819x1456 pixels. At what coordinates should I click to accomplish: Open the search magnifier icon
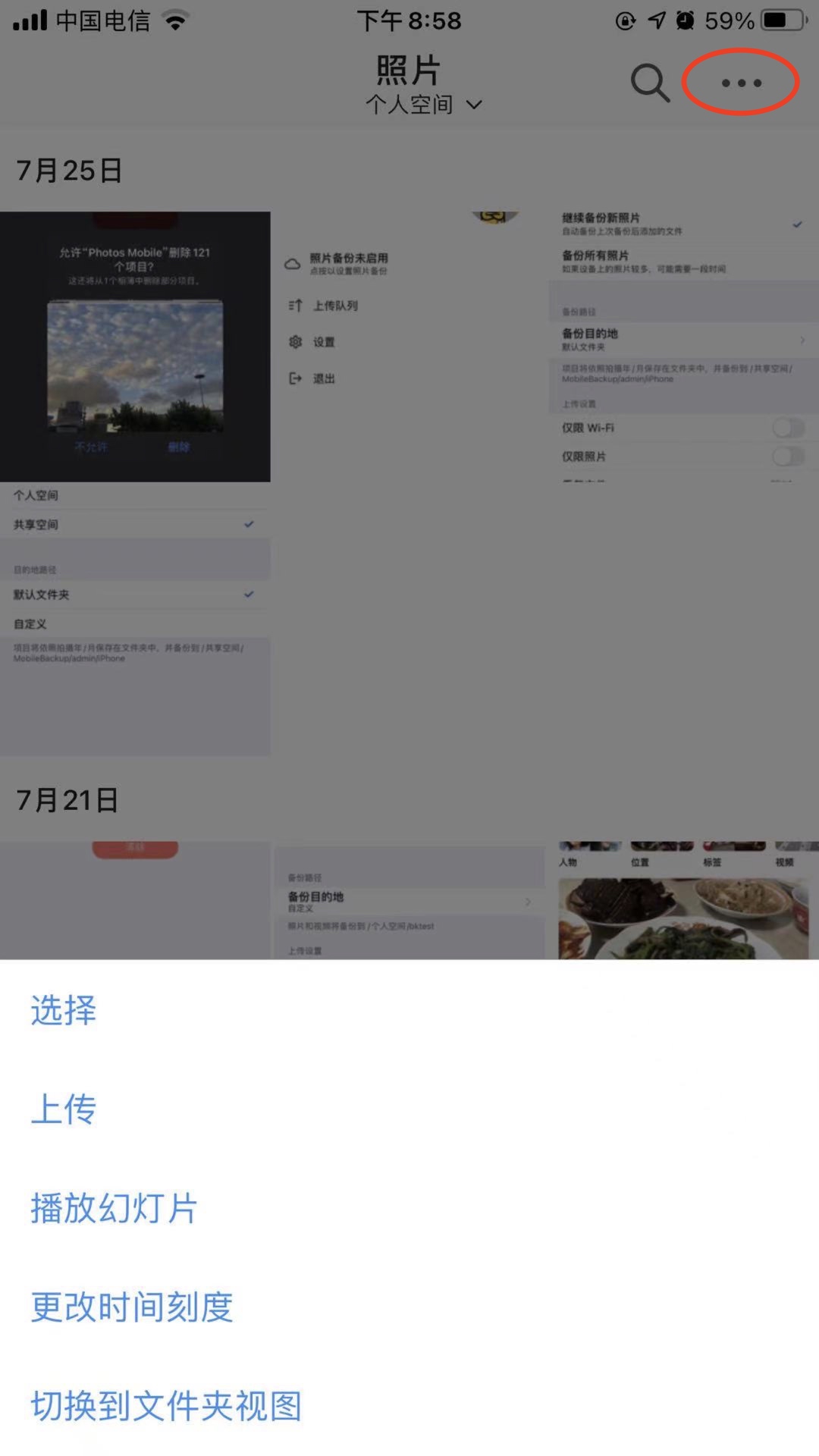pos(650,83)
